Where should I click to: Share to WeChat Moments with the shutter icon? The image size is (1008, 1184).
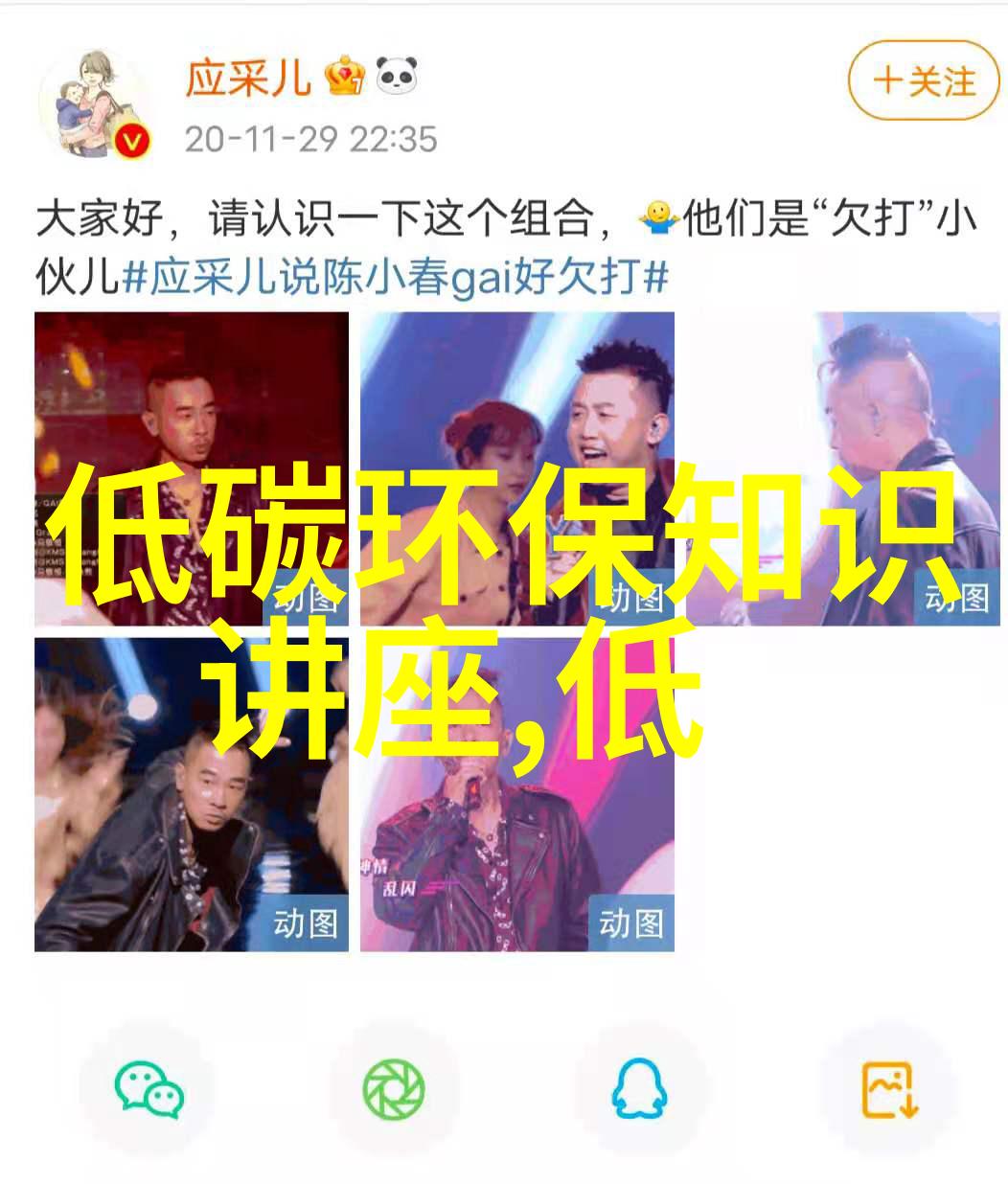pyautogui.click(x=393, y=1089)
